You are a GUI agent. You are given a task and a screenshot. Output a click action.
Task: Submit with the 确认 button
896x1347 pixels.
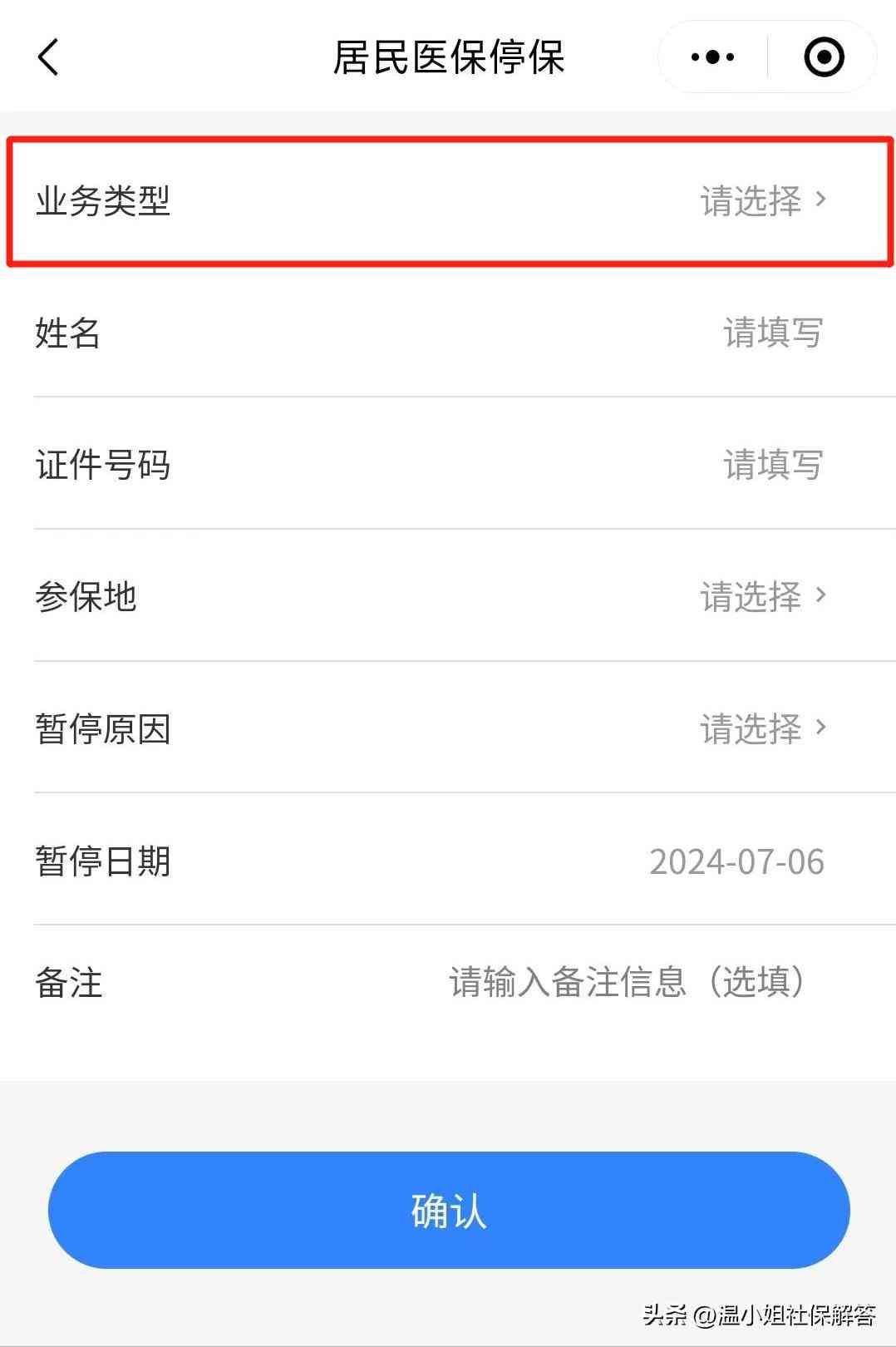pyautogui.click(x=449, y=1210)
